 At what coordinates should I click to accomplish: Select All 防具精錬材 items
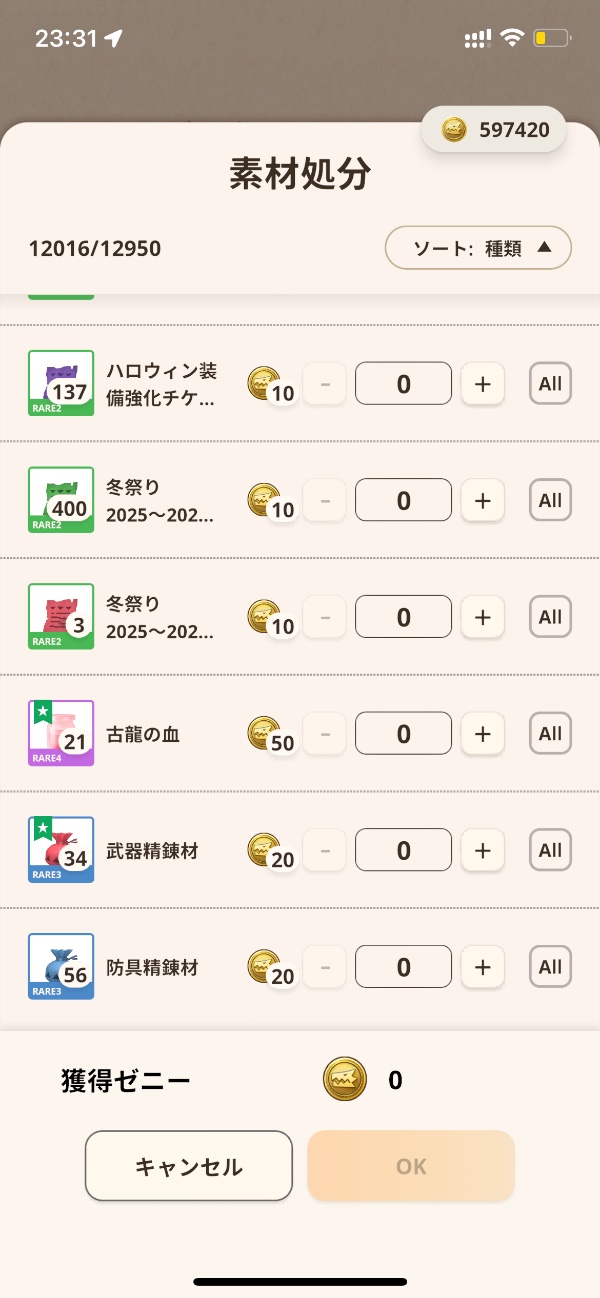pos(550,967)
